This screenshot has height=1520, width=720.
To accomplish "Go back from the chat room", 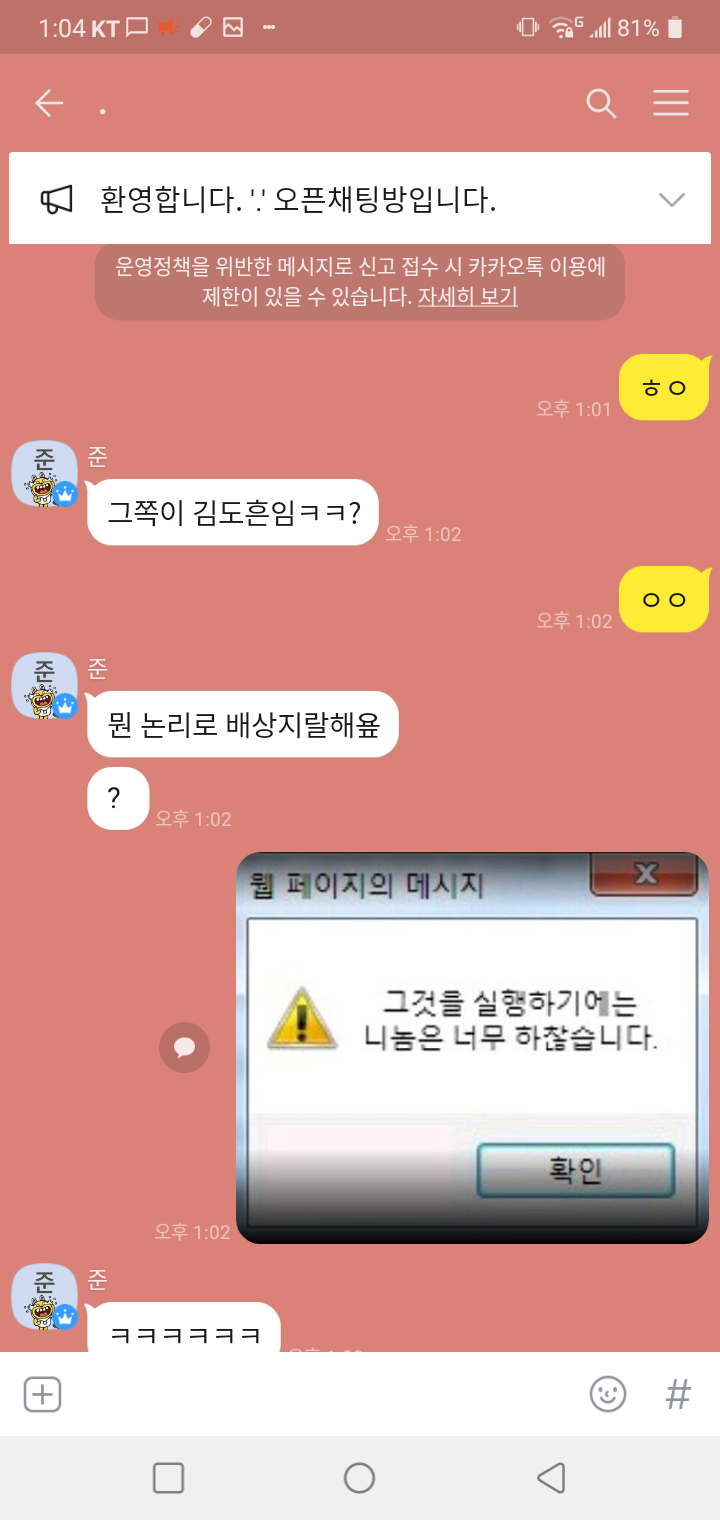I will (x=48, y=104).
